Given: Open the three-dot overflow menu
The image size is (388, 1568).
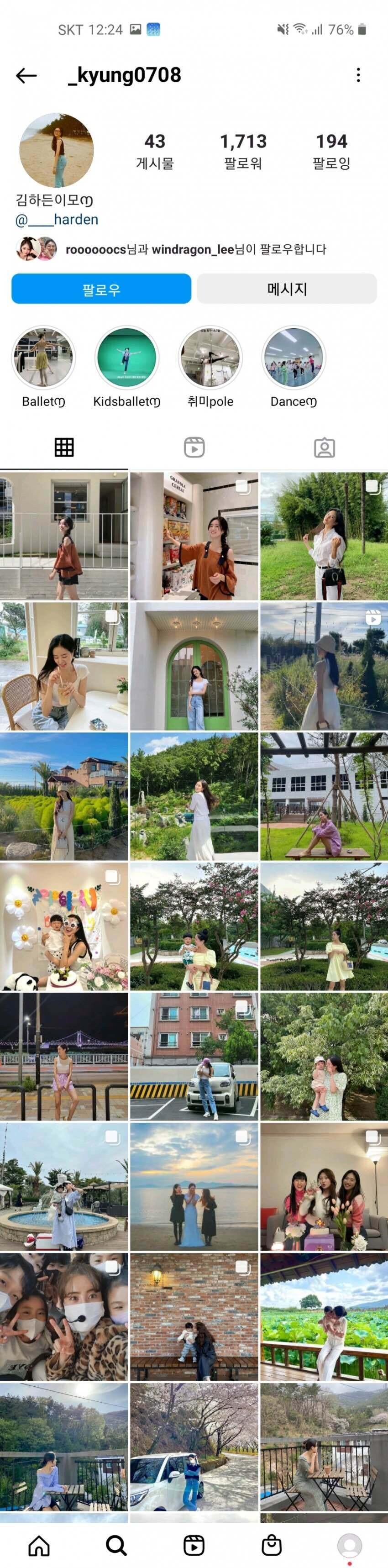Looking at the screenshot, I should click(358, 75).
